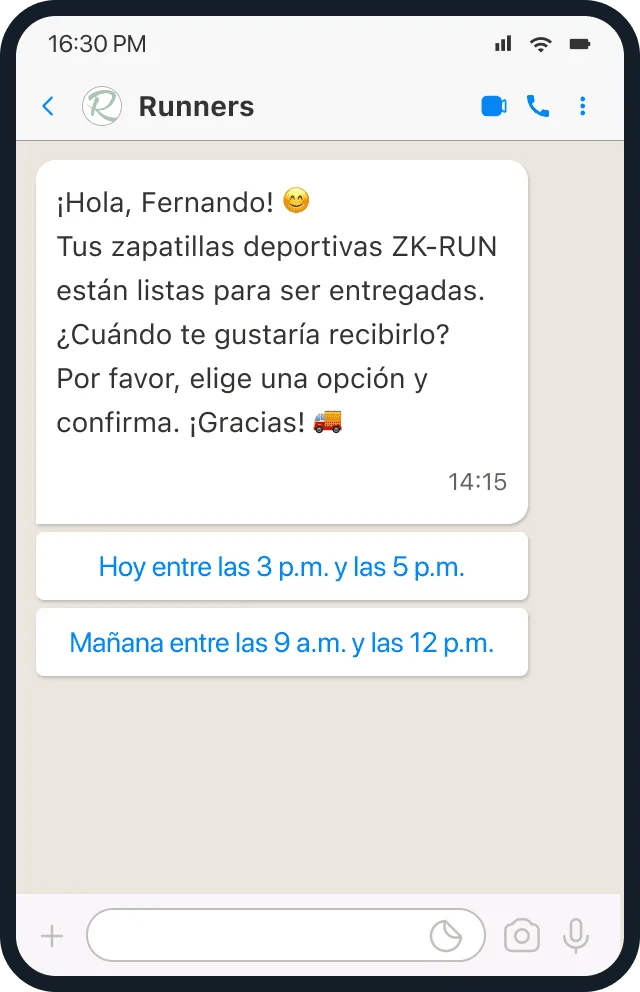This screenshot has width=640, height=992.
Task: Go back to the chat list
Action: 48,106
